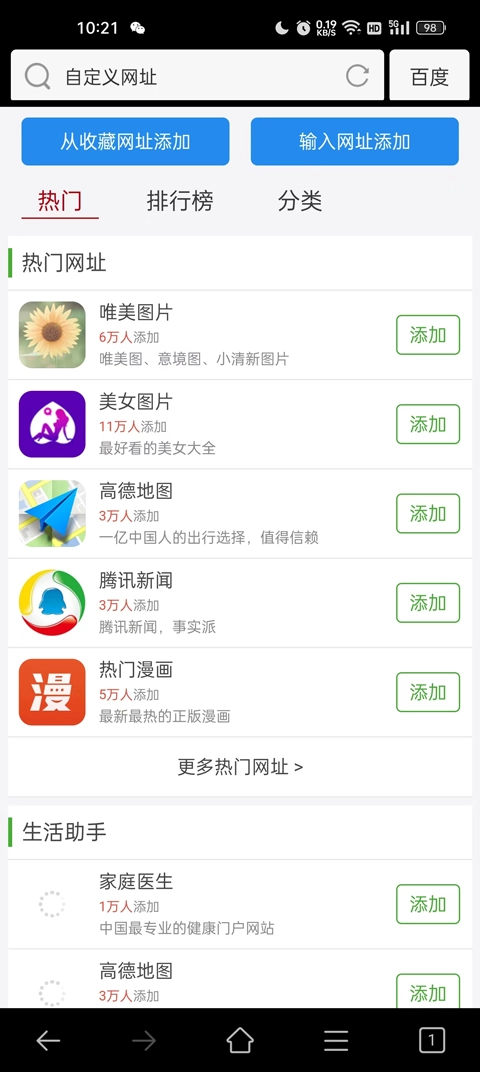This screenshot has height=1072, width=480.
Task: Add 热门漫画 with its 添加 button
Action: 428,692
